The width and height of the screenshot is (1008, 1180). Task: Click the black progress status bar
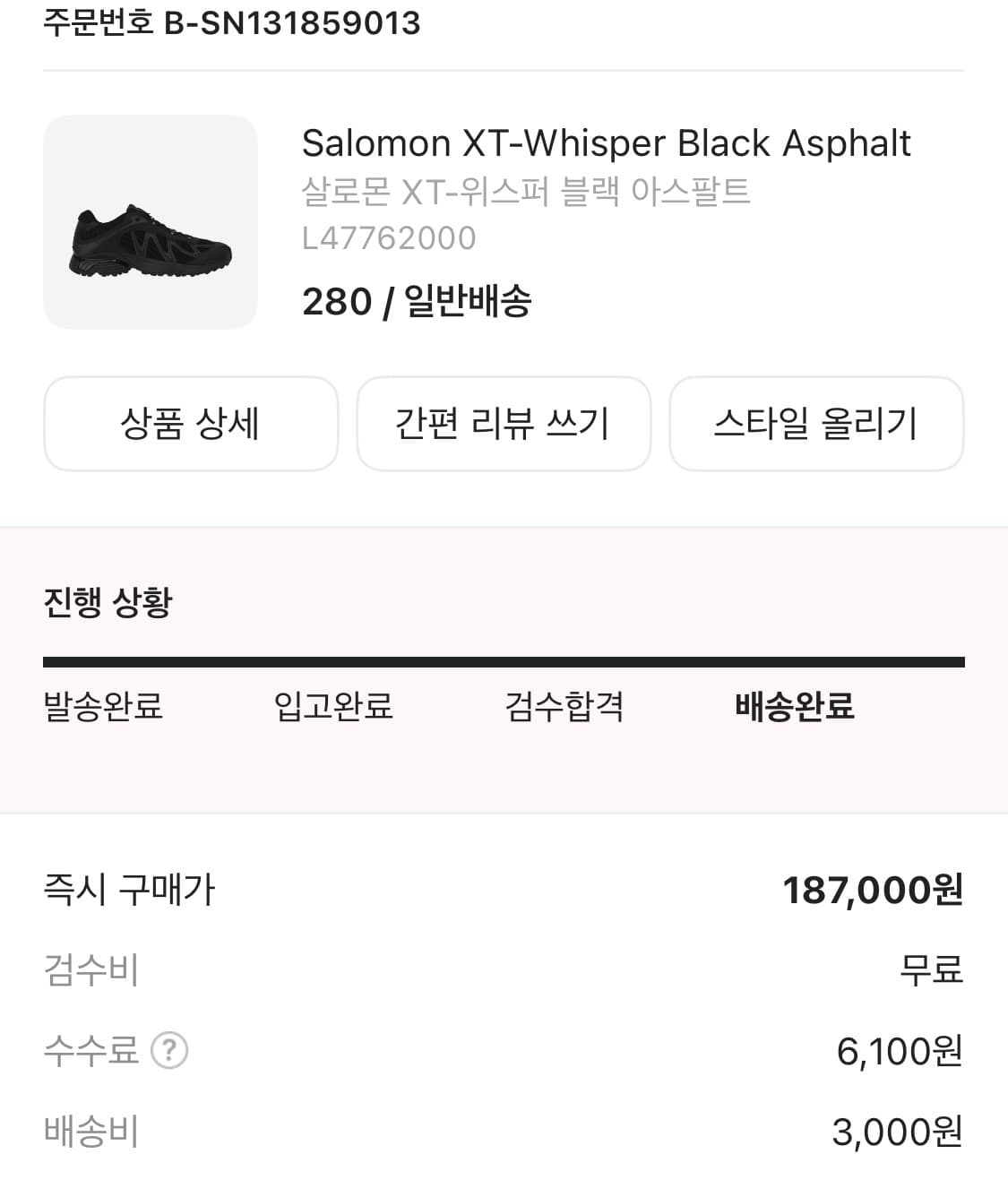(504, 661)
